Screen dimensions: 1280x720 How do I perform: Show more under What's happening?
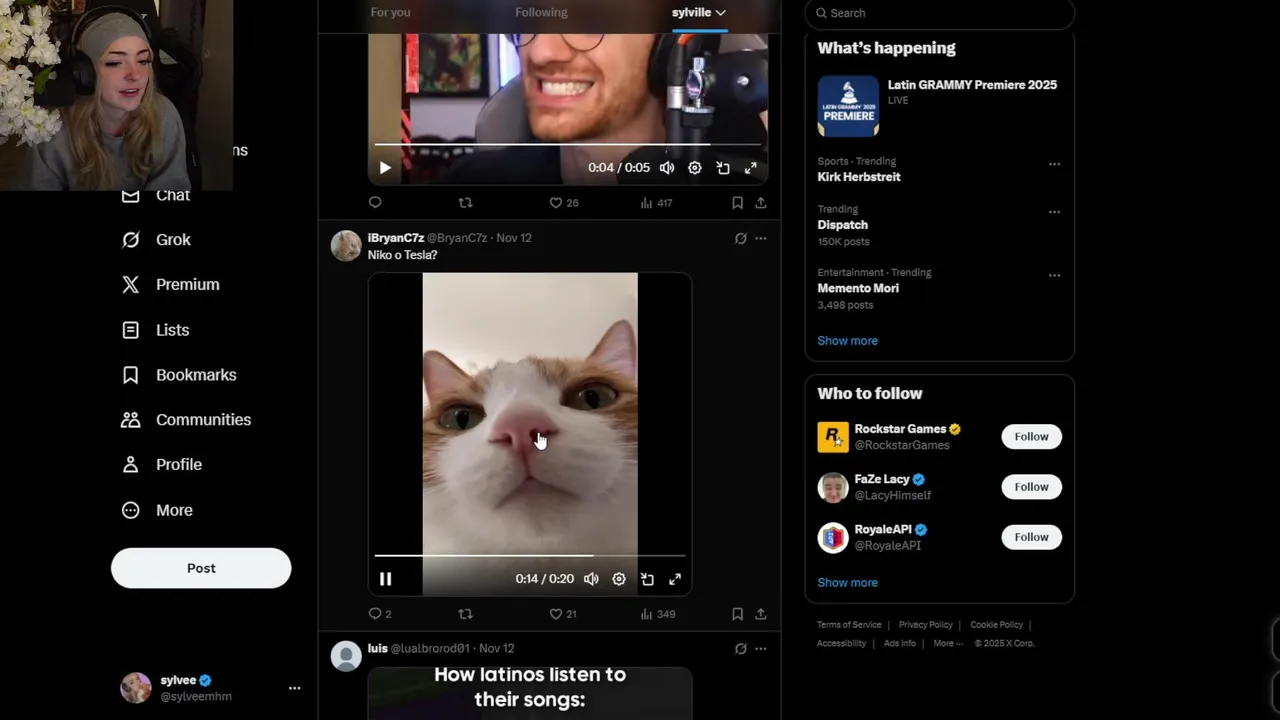847,341
